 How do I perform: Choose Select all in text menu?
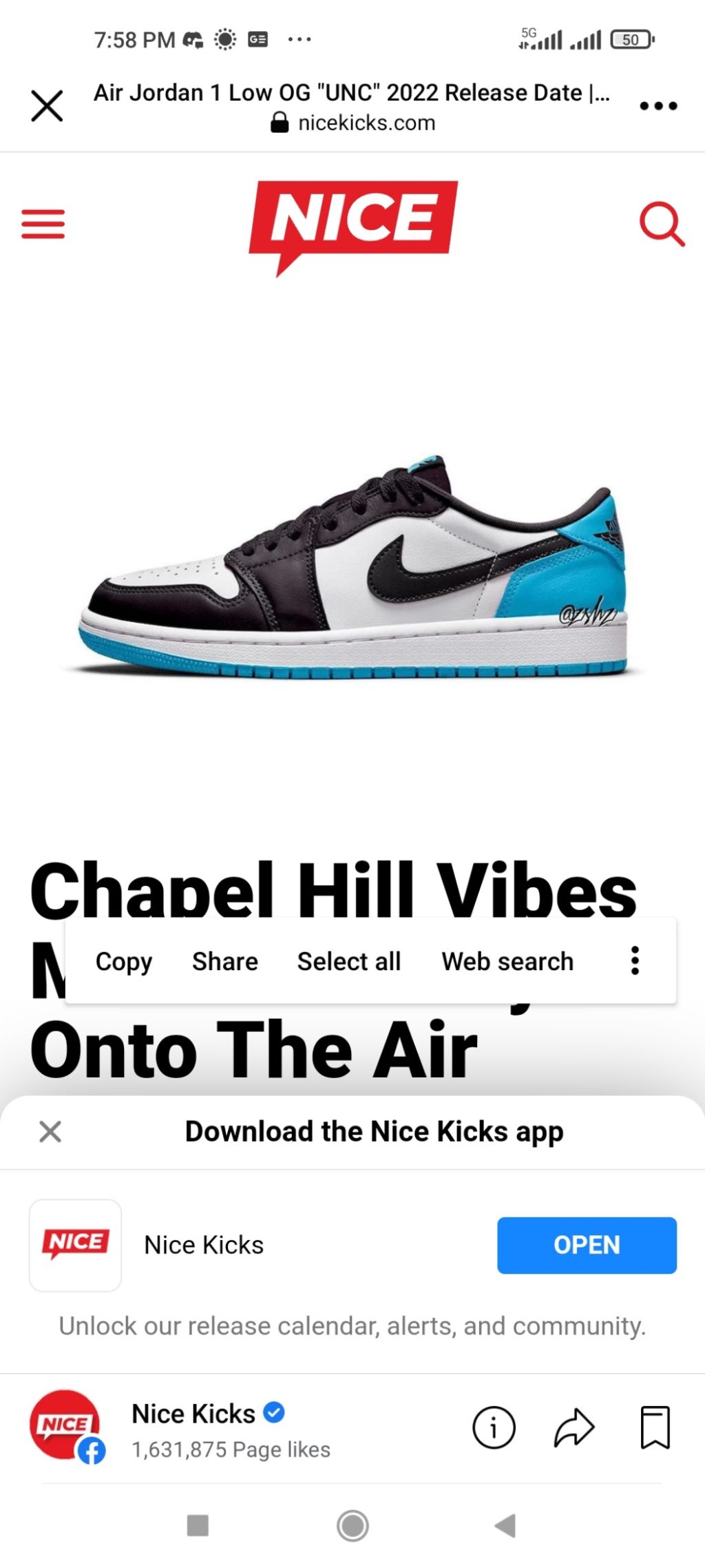348,961
